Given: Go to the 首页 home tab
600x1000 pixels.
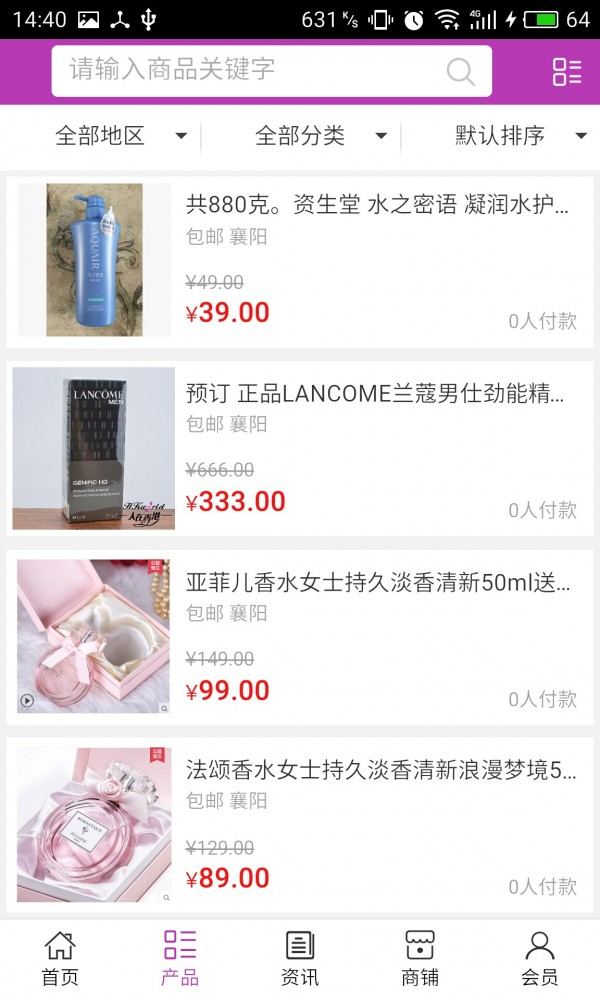Looking at the screenshot, I should pos(60,958).
